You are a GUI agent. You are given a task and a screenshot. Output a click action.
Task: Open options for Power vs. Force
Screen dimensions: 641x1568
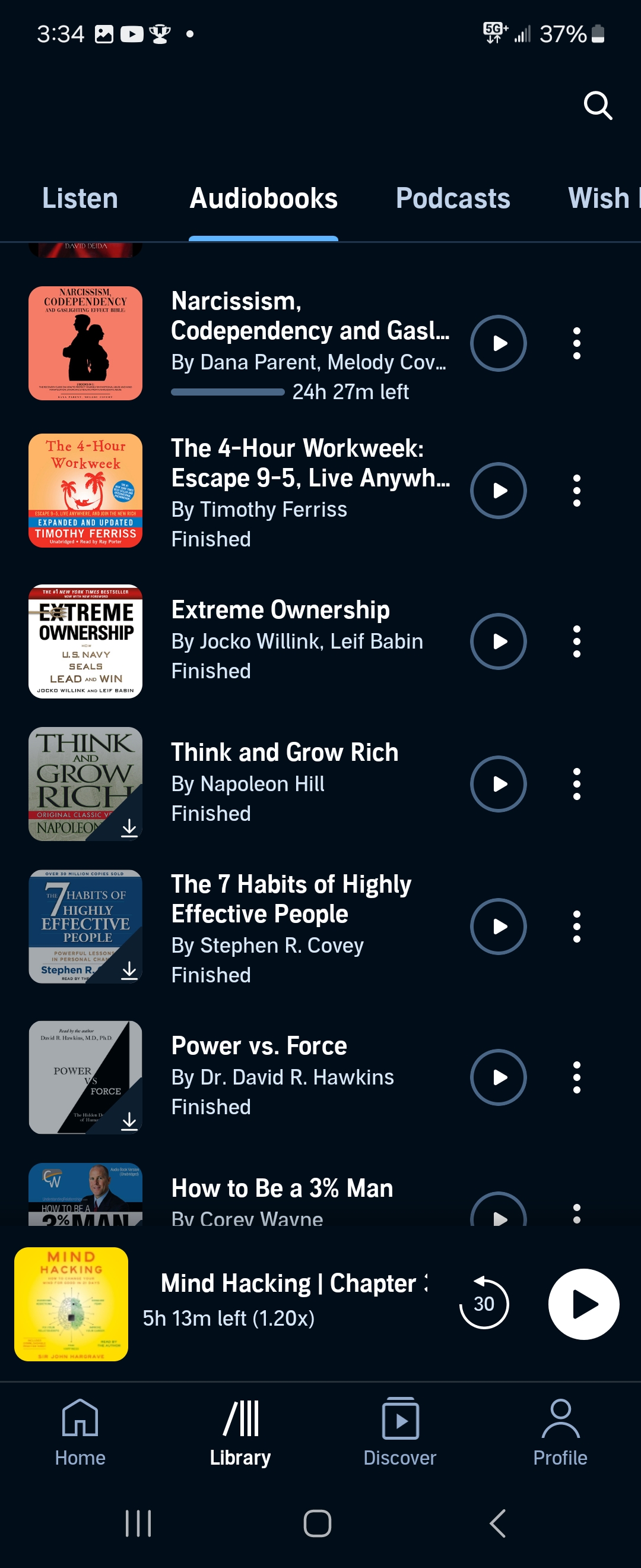576,1077
